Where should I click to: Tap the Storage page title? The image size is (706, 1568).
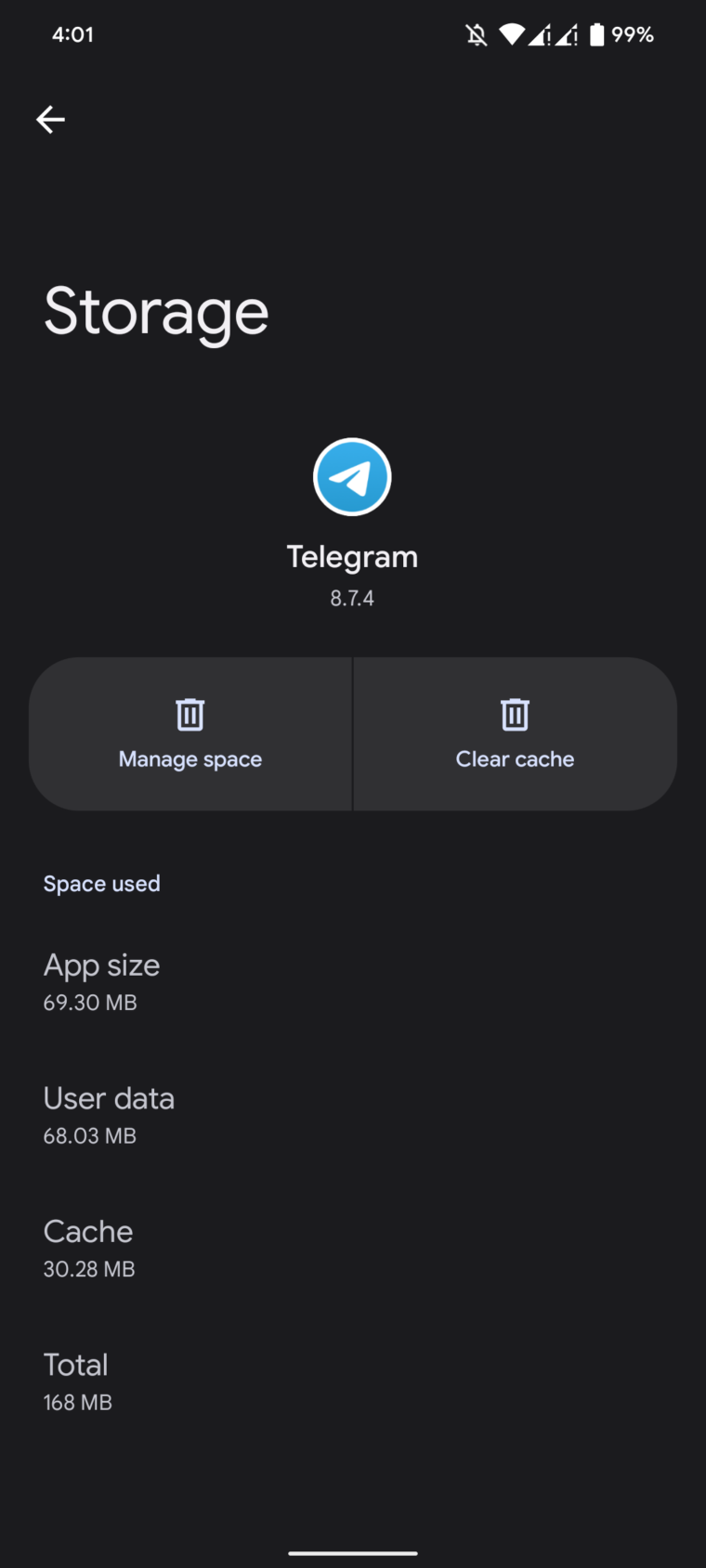click(155, 312)
